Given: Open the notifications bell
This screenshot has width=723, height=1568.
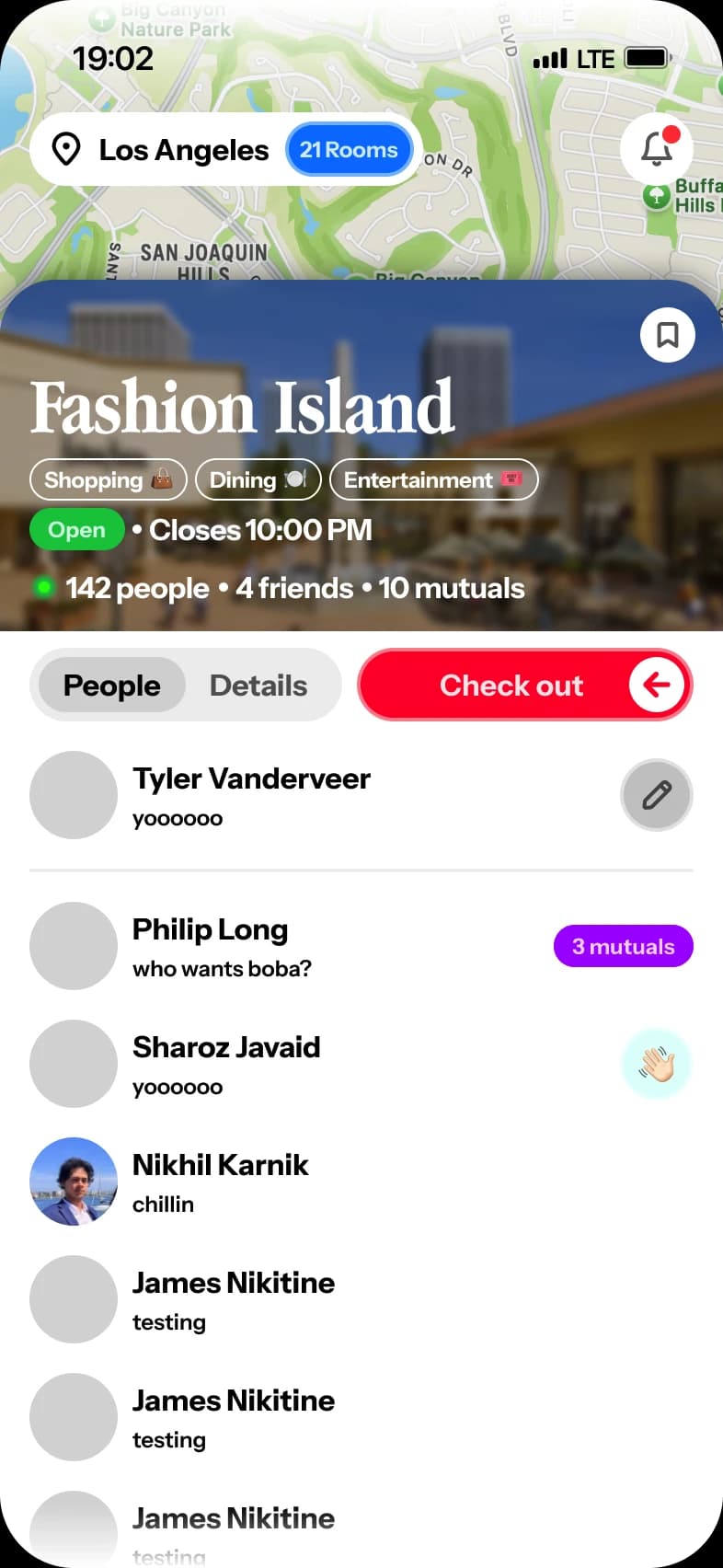Looking at the screenshot, I should pos(656,148).
